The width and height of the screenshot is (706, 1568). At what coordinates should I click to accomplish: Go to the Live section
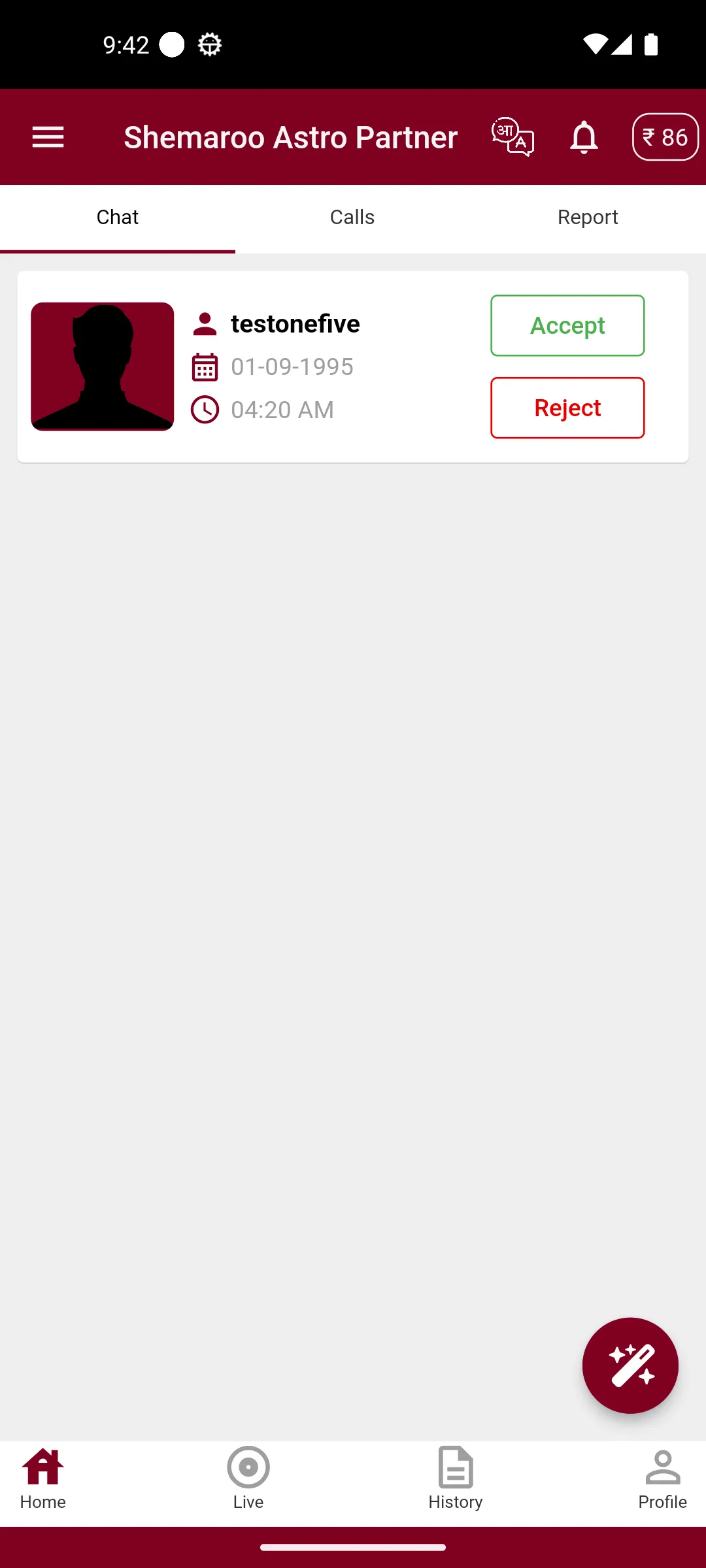point(248,1479)
